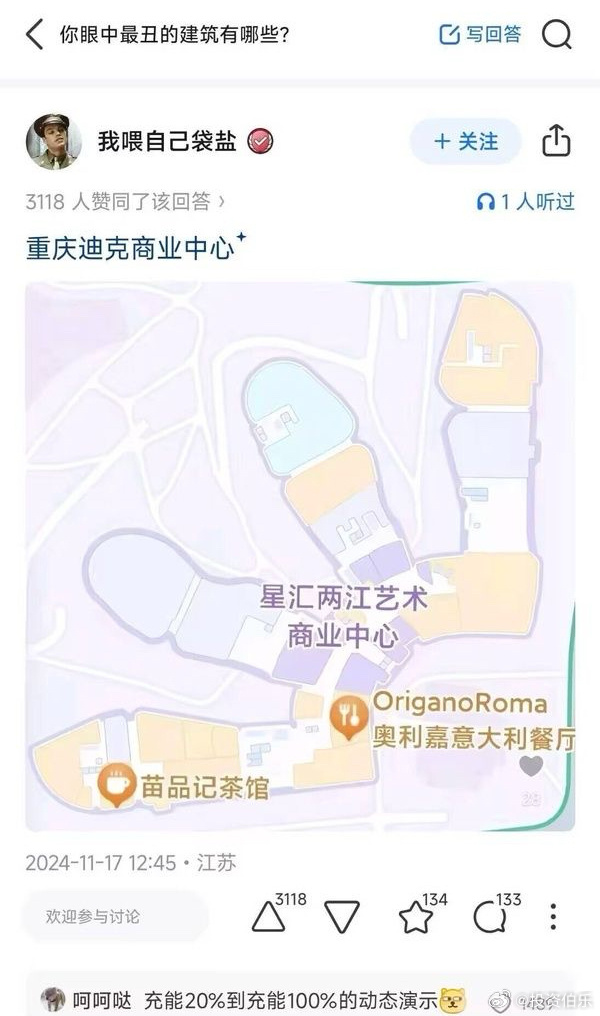Downvote the answer
The width and height of the screenshot is (600, 1016).
(x=342, y=916)
